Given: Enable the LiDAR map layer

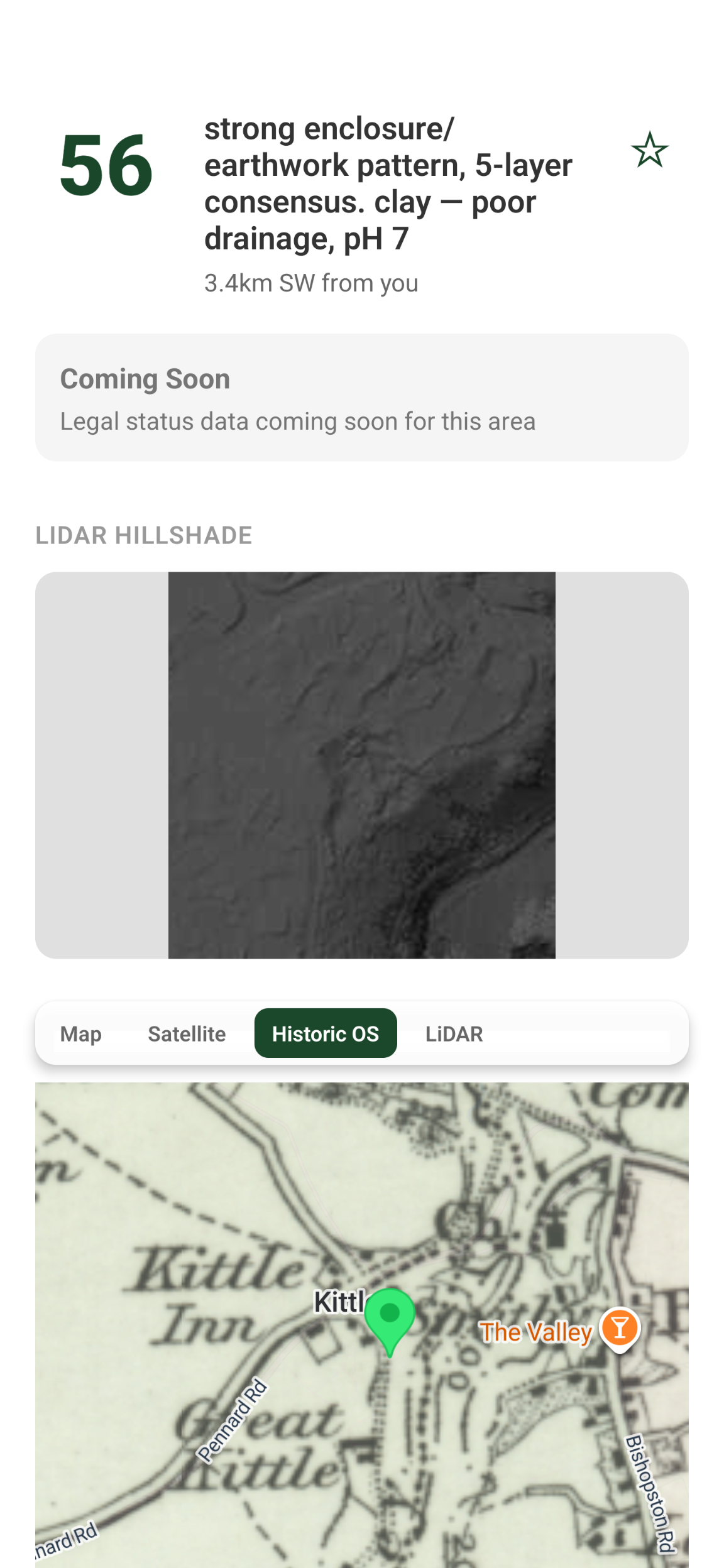Looking at the screenshot, I should pos(454,1033).
